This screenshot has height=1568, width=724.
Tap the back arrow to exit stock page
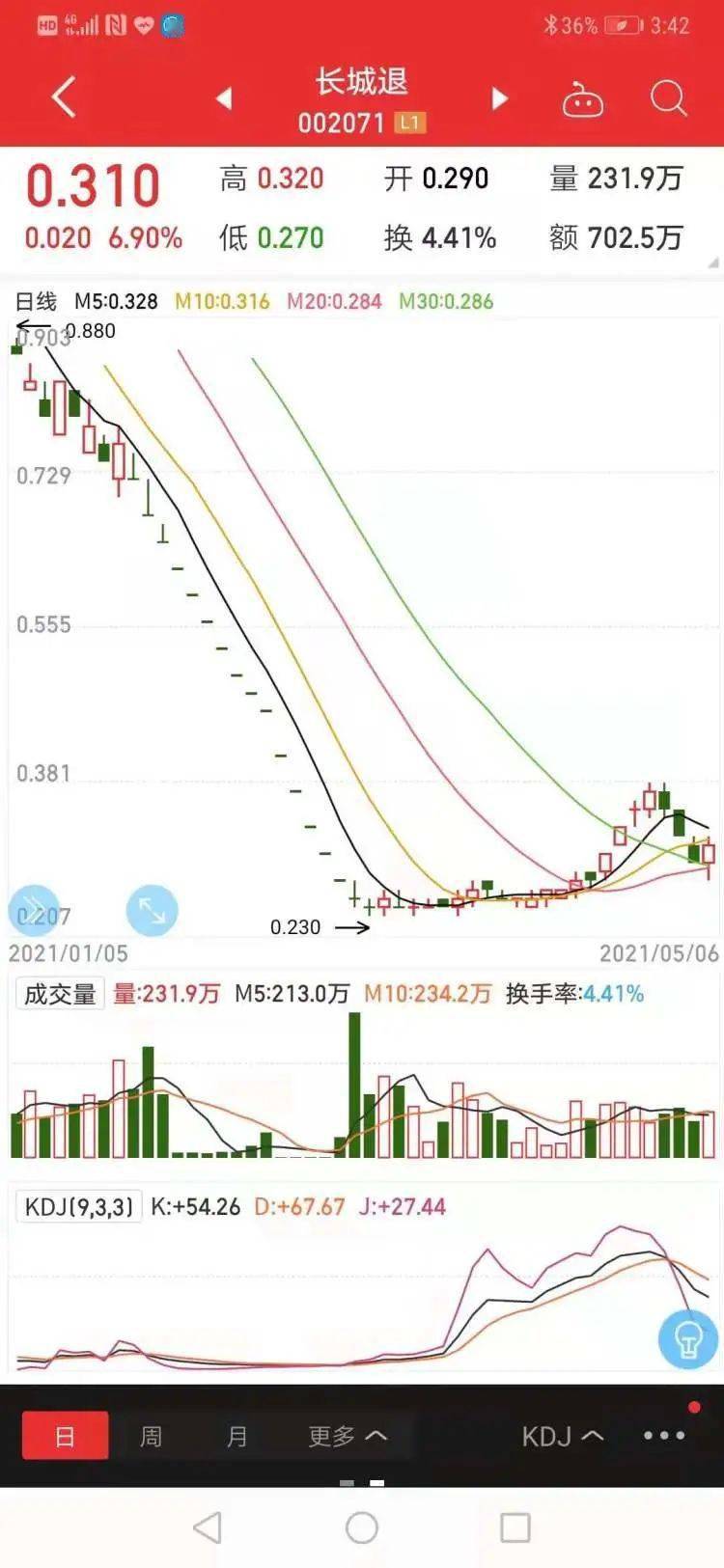[62, 96]
